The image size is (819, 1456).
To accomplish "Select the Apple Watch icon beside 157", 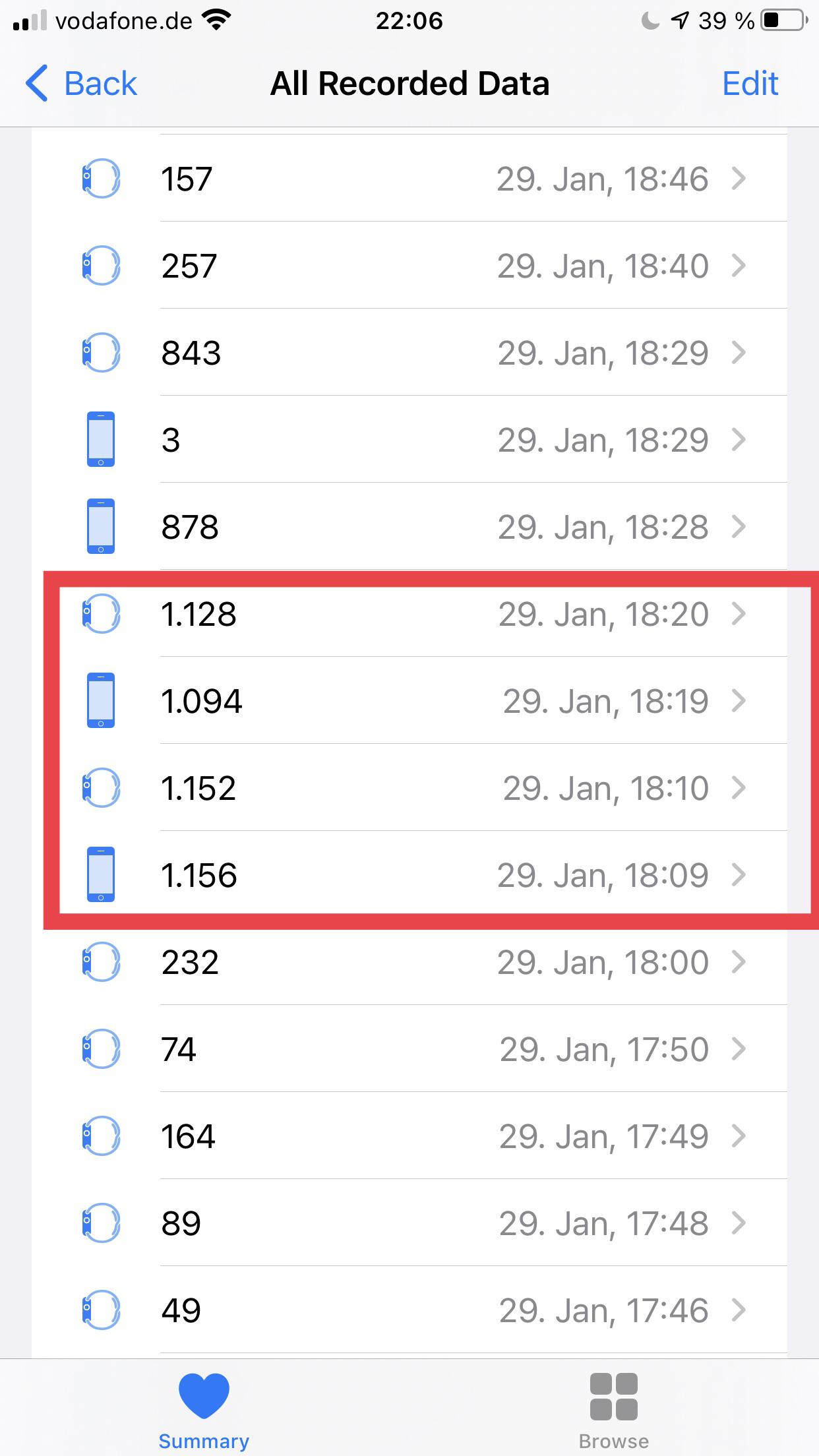I will coord(102,178).
